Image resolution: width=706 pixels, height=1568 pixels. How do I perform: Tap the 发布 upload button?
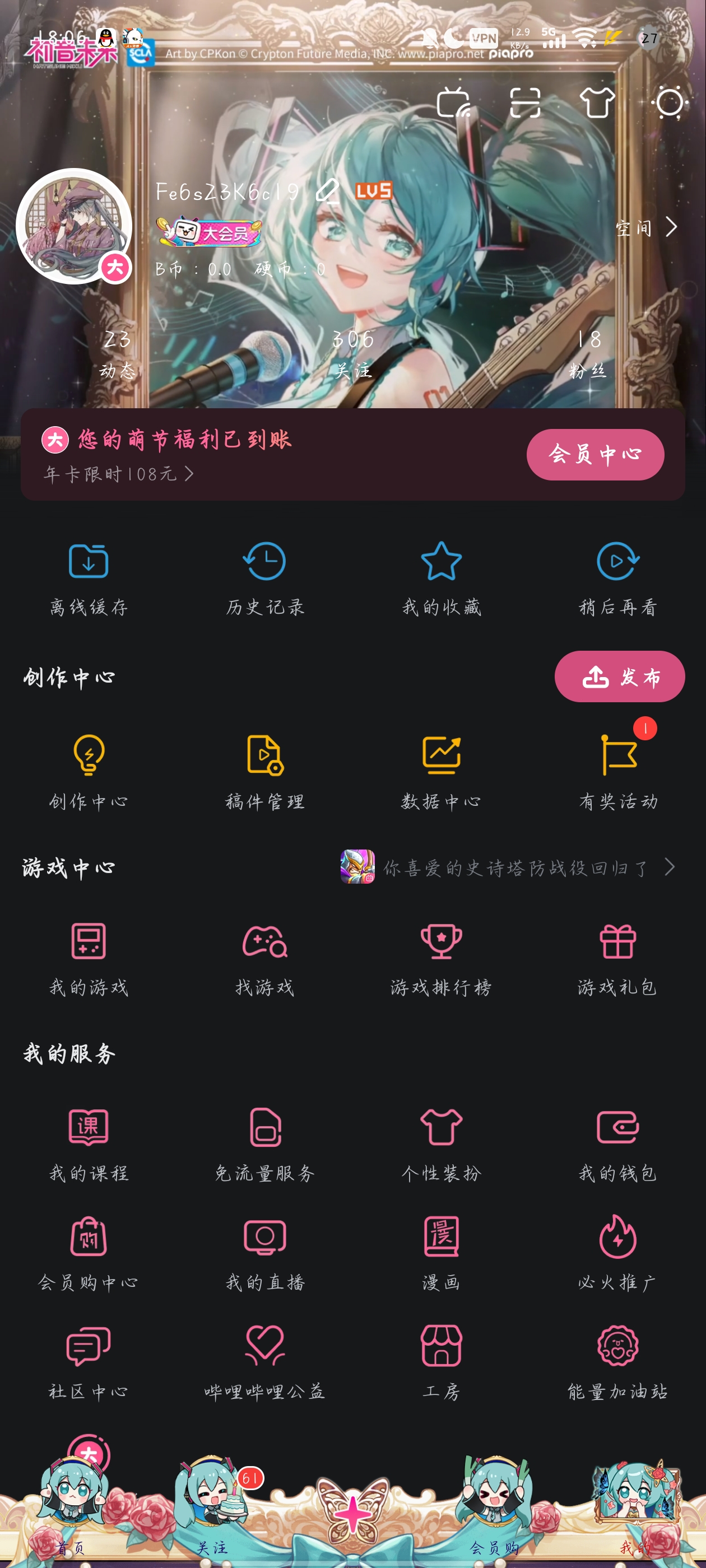pos(619,676)
